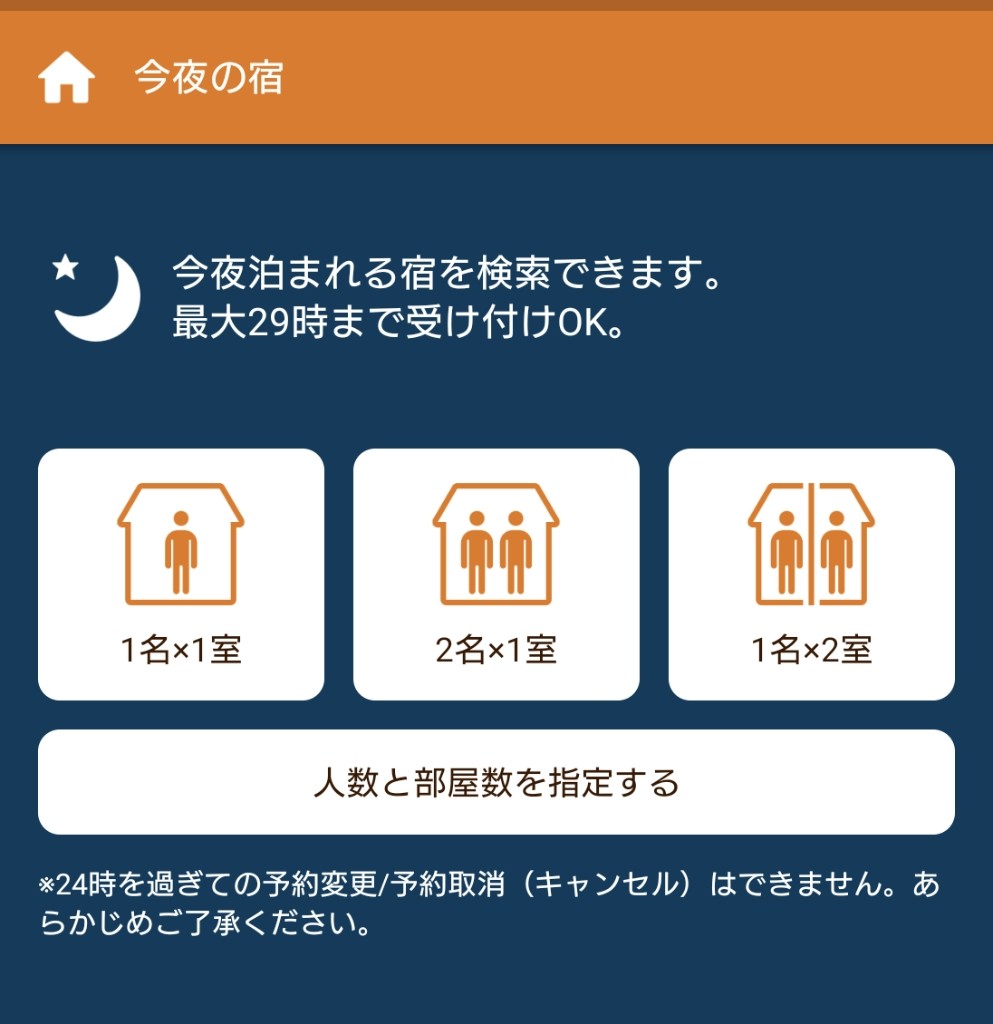Select the 1名×1室 option
The height and width of the screenshot is (1024, 993).
(x=181, y=574)
